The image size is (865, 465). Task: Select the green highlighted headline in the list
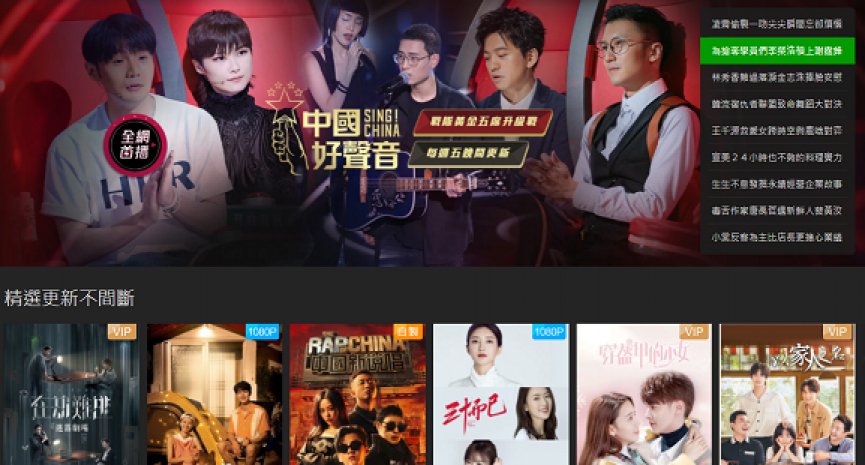point(776,49)
